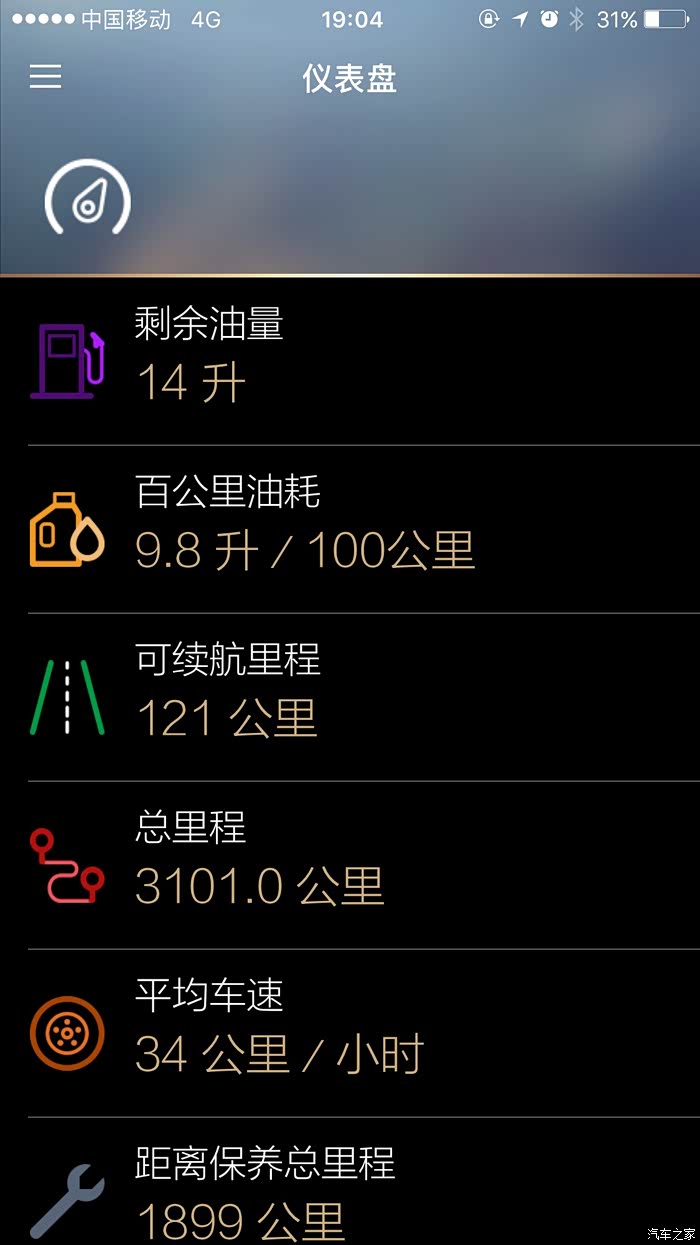Open the hamburger menu
The image size is (700, 1245).
point(46,77)
